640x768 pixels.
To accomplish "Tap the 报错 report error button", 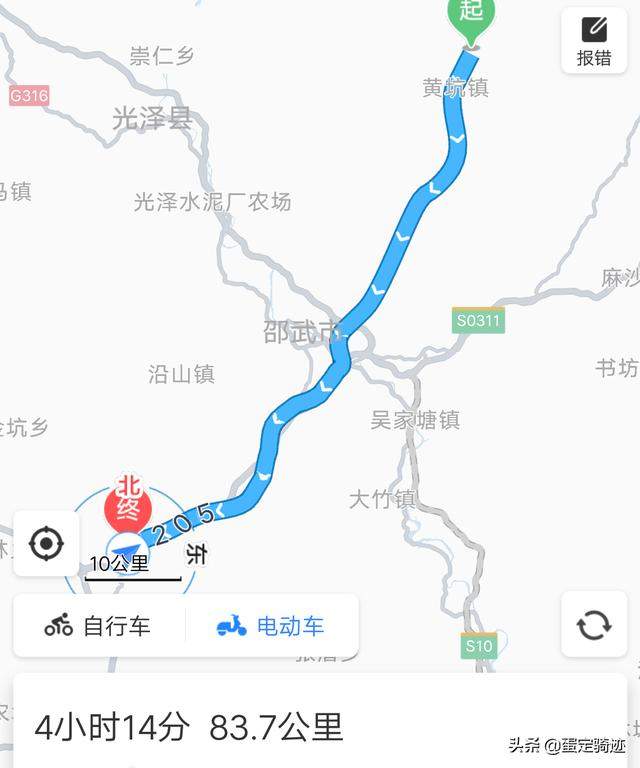I will coord(594,40).
